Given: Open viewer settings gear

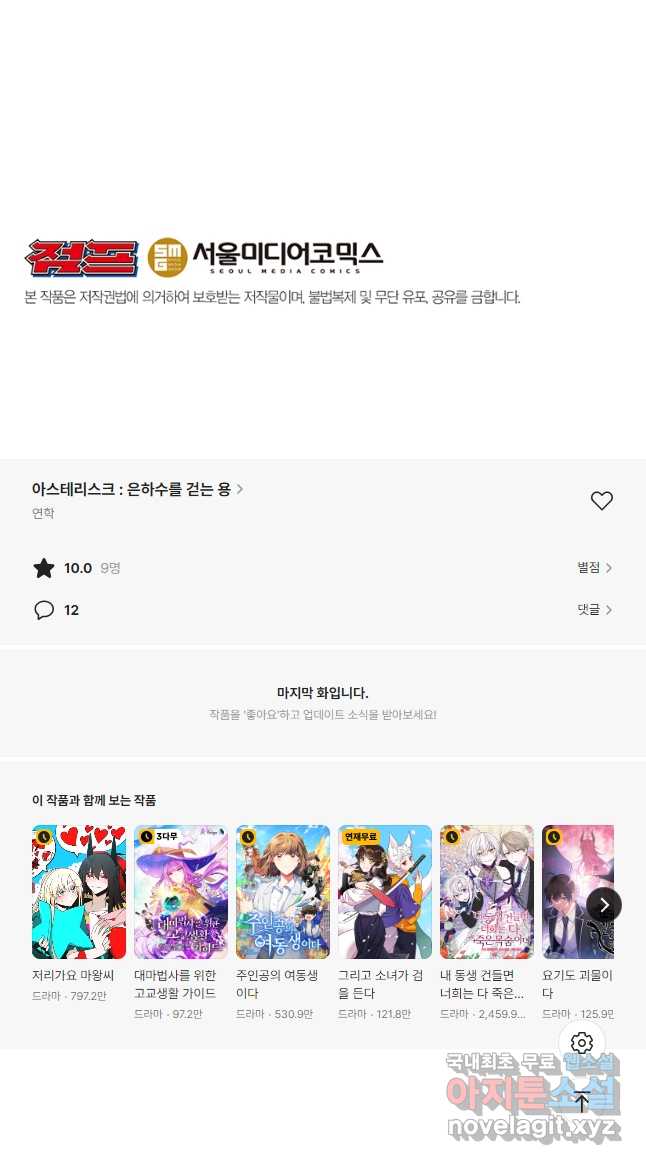Looking at the screenshot, I should tap(582, 1043).
